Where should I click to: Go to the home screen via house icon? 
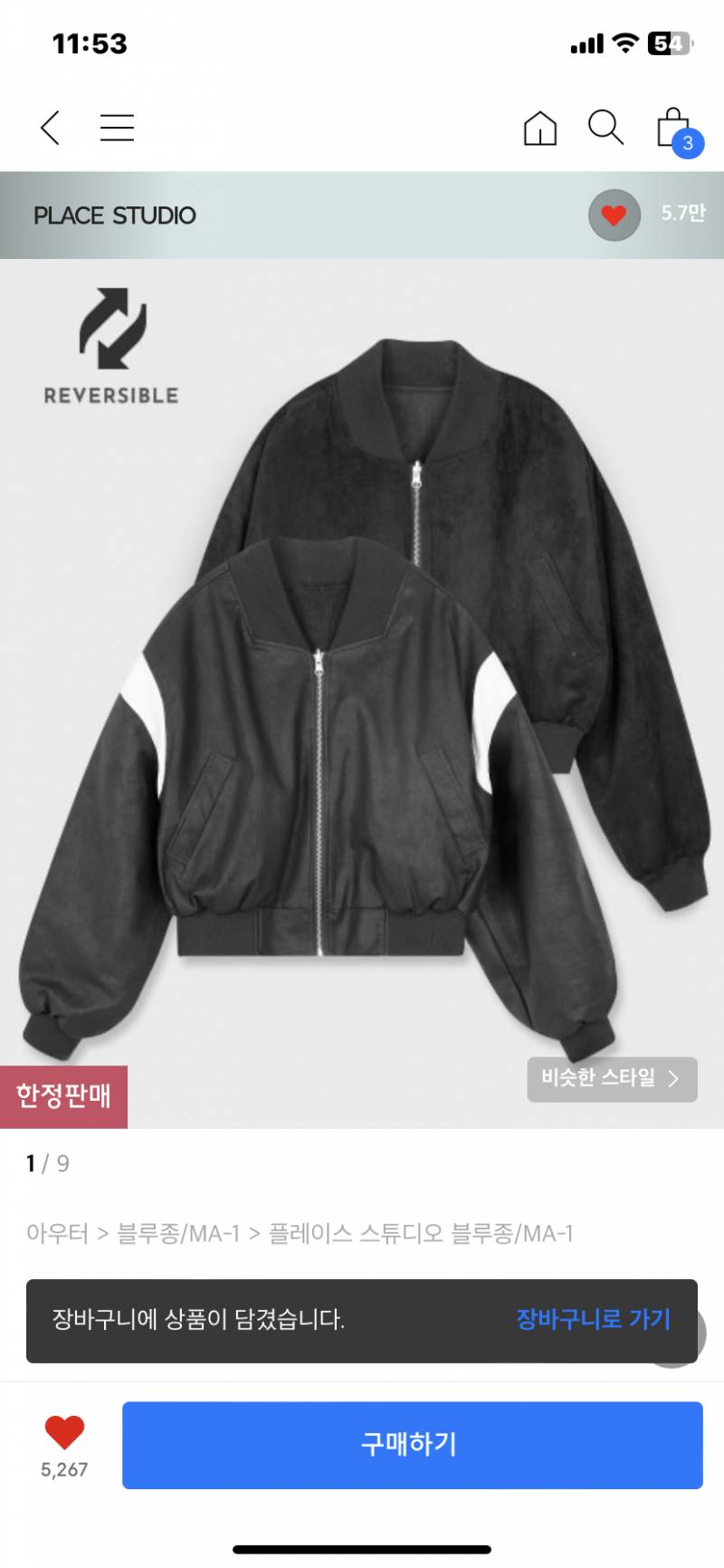[x=539, y=129]
